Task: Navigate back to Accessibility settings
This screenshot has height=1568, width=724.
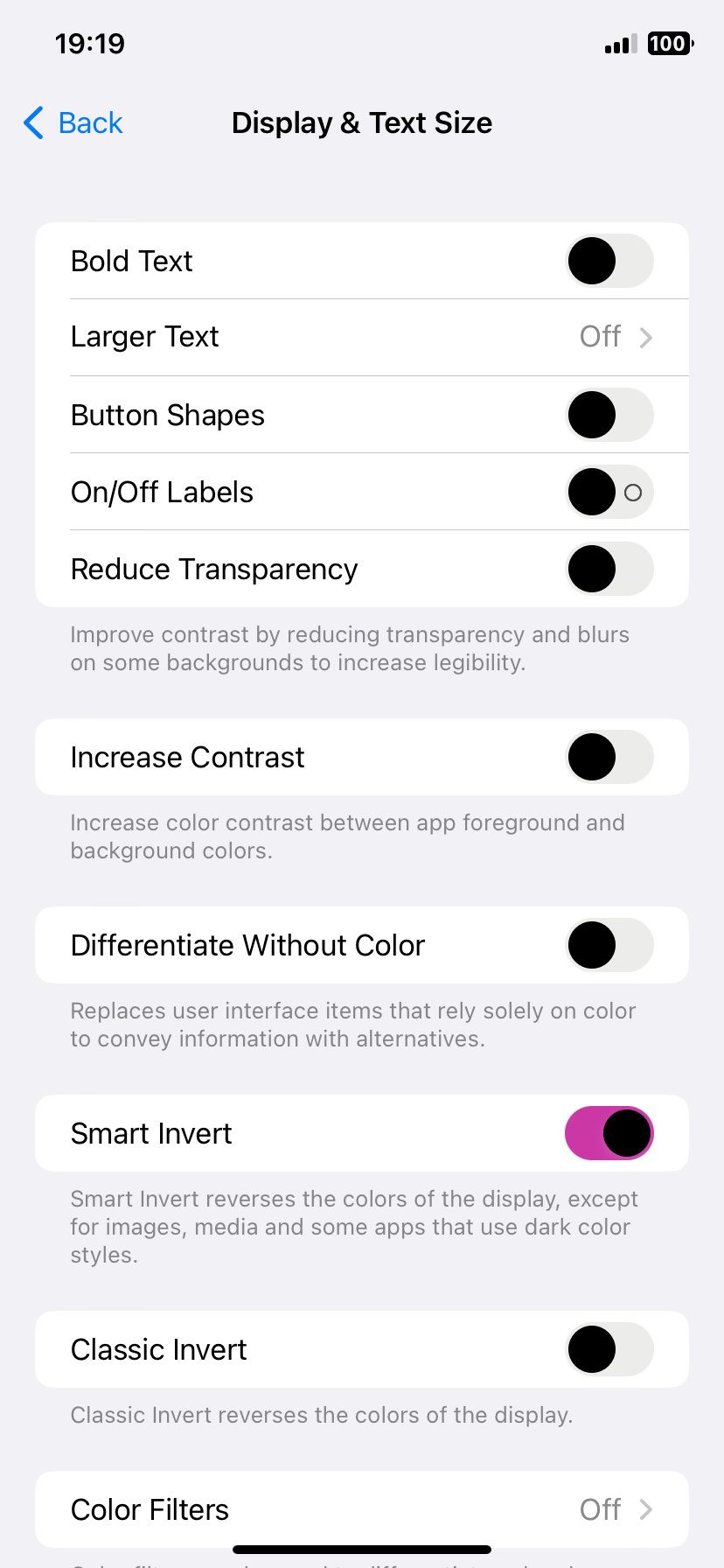Action: point(73,123)
